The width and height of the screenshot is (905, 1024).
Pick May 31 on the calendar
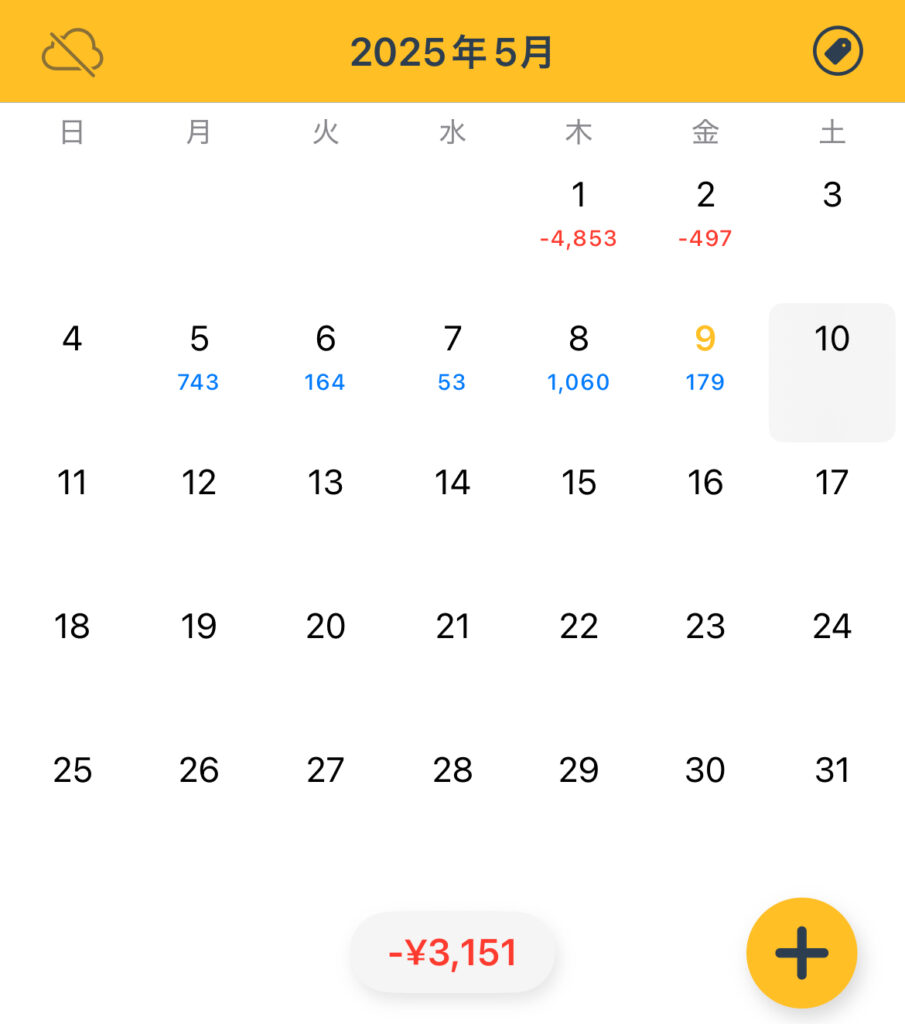[x=831, y=771]
